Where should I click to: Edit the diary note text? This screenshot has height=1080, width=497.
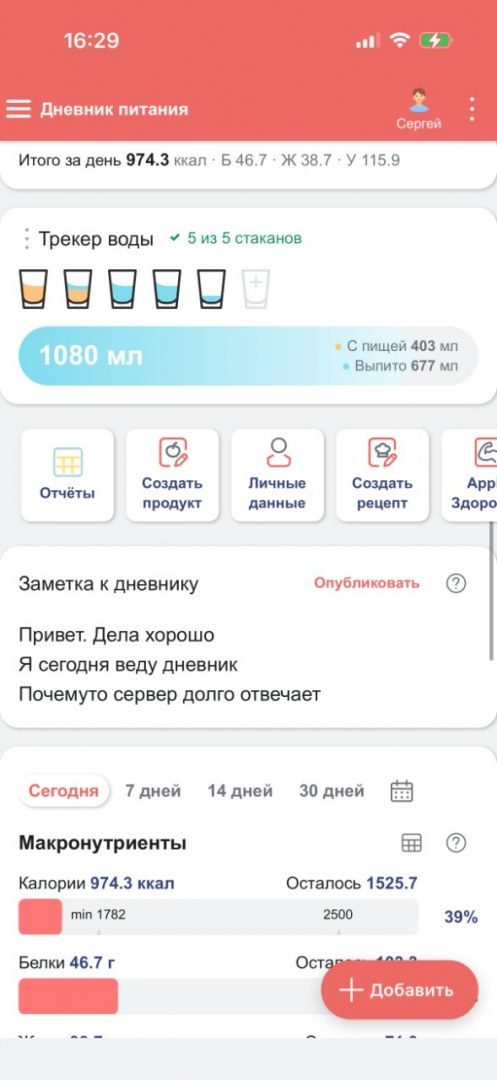pos(169,665)
